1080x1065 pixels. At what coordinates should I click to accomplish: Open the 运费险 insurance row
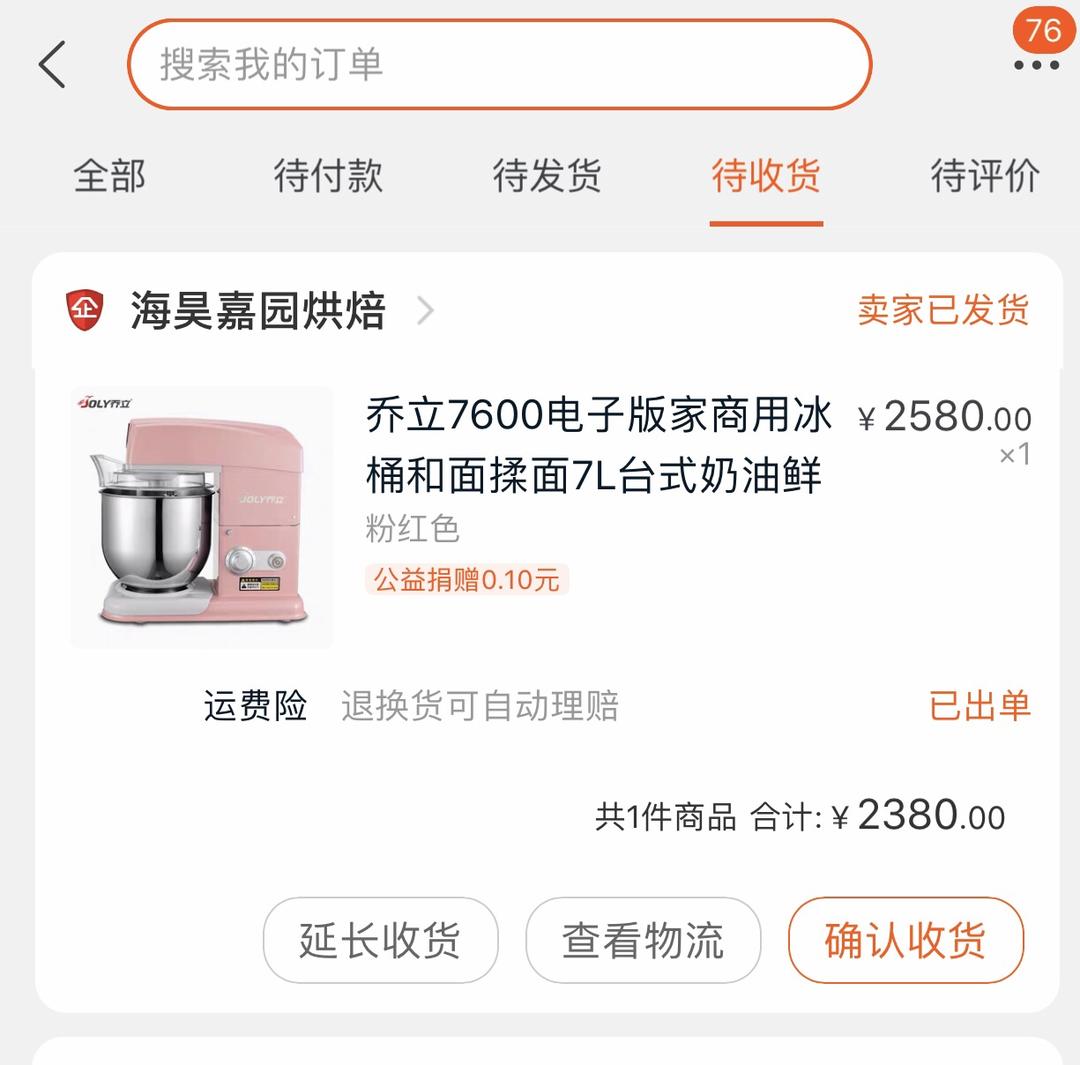click(x=410, y=706)
